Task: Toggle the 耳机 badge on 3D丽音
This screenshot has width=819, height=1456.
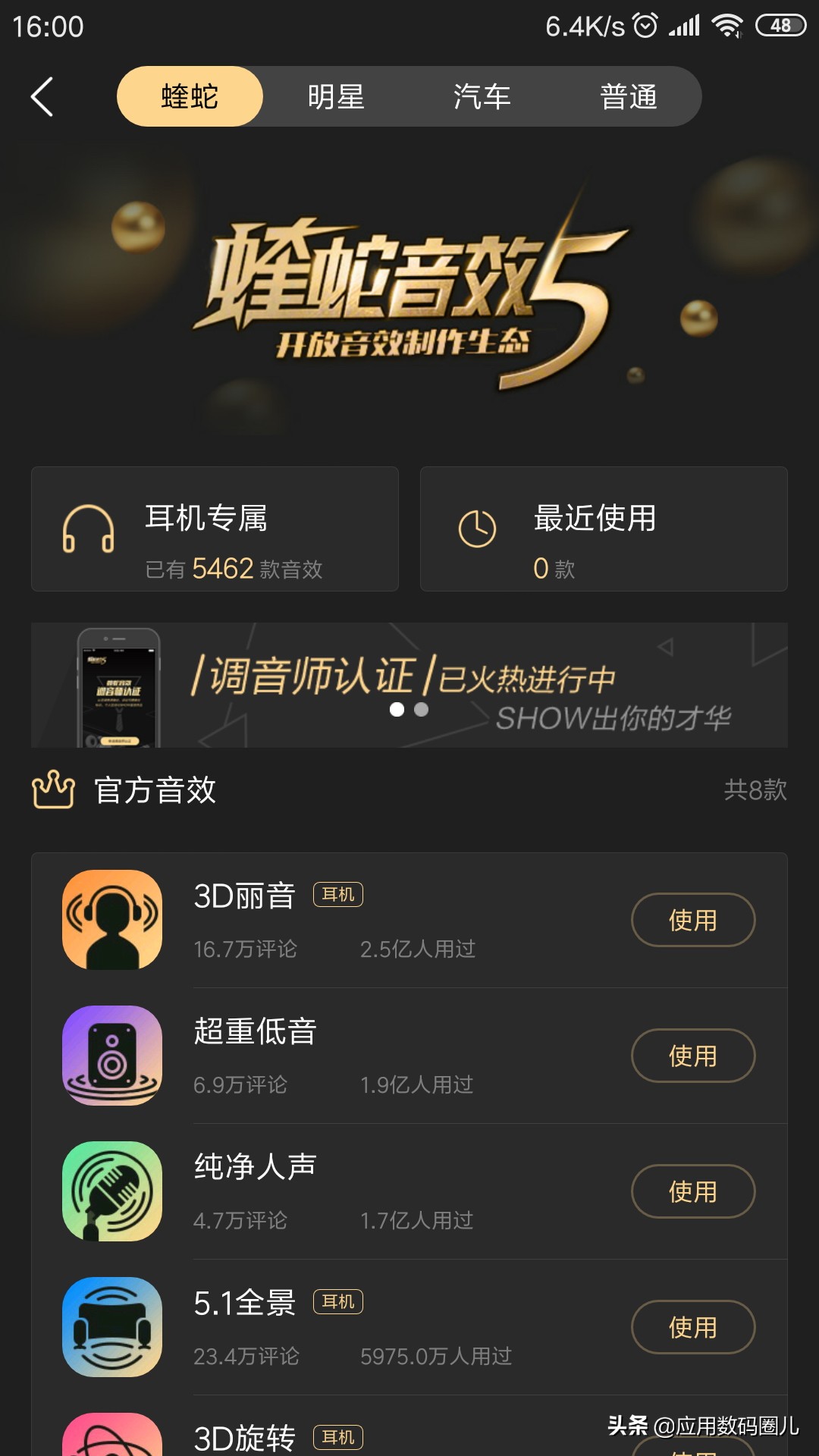Action: tap(338, 895)
